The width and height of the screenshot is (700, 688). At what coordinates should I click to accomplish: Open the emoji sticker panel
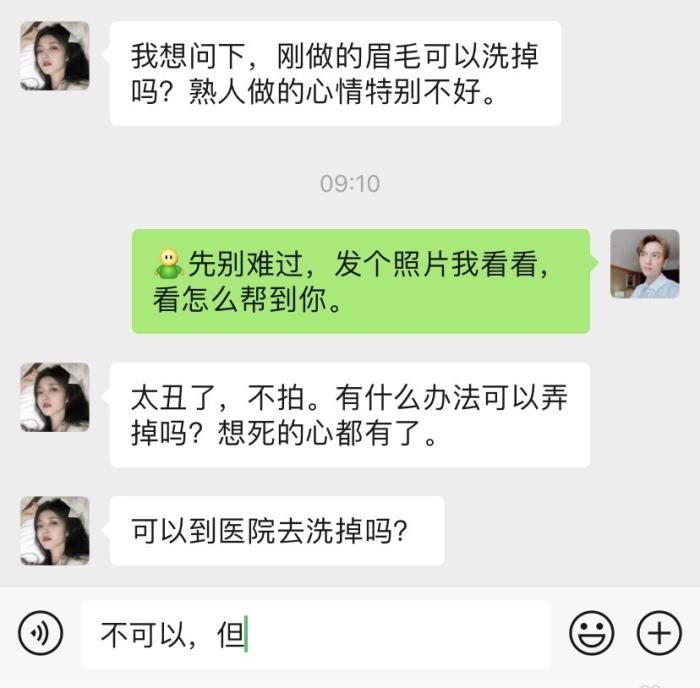pos(592,633)
